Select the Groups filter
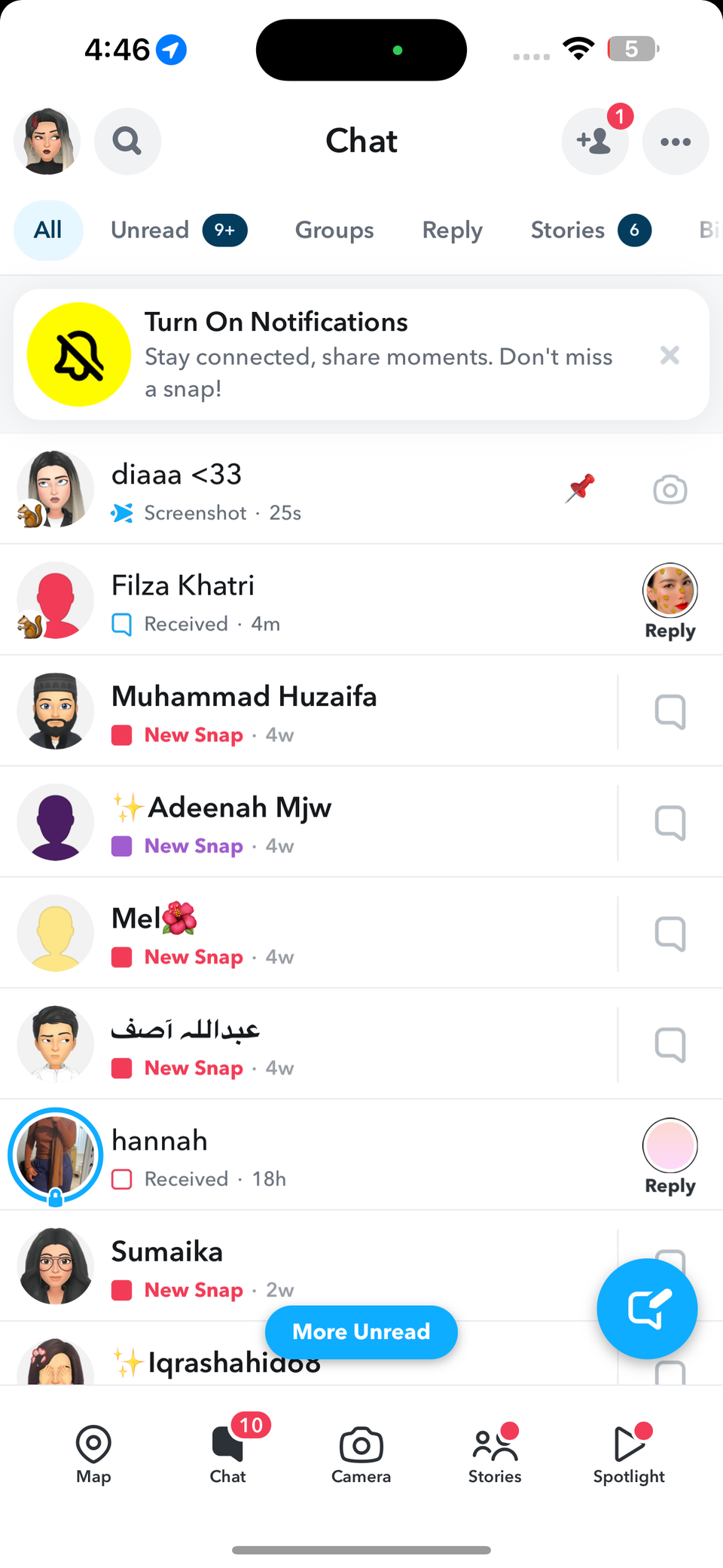This screenshot has height=1568, width=723. coord(334,231)
